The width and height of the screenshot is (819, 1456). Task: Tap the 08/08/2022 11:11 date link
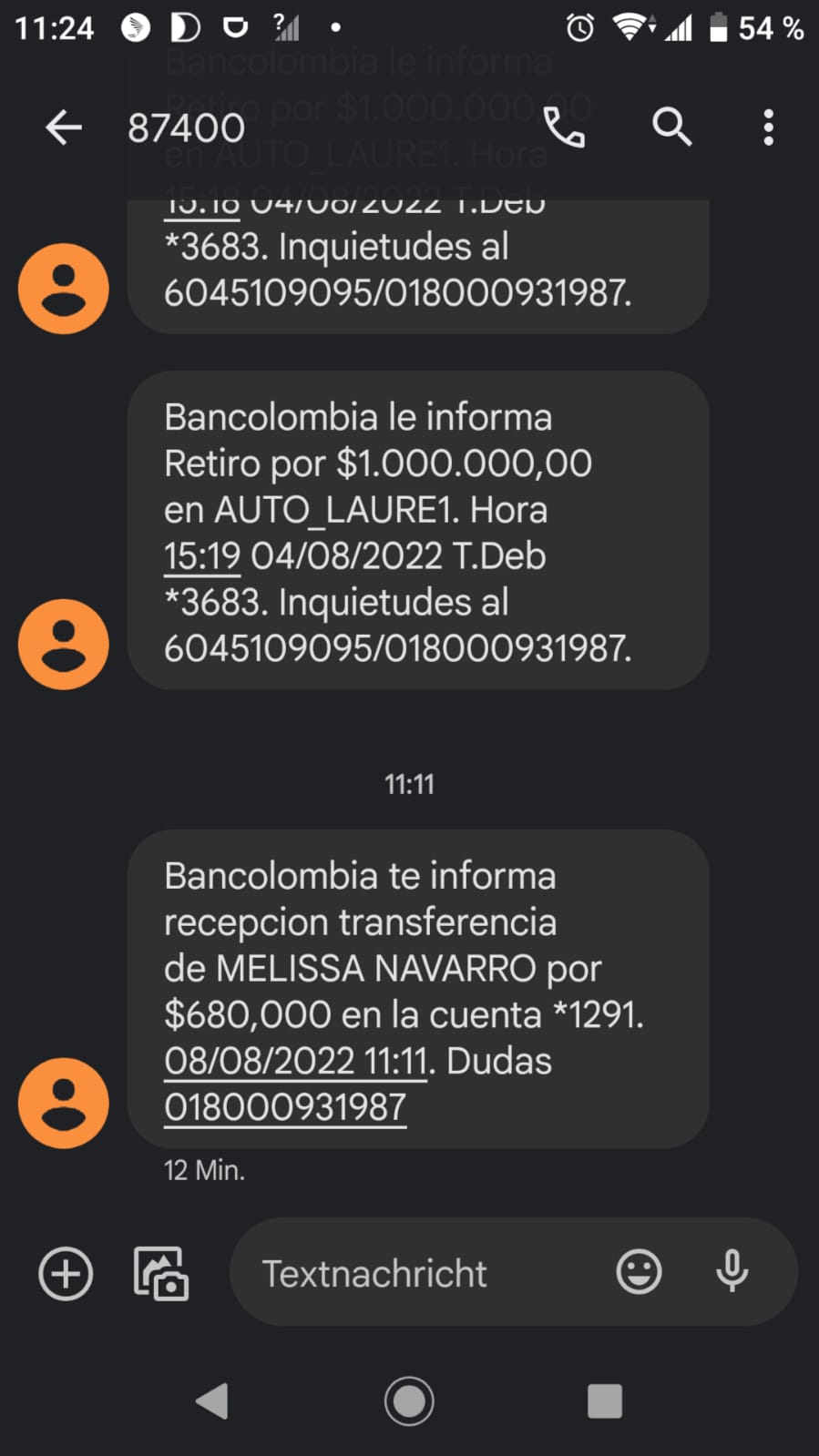(x=295, y=1061)
